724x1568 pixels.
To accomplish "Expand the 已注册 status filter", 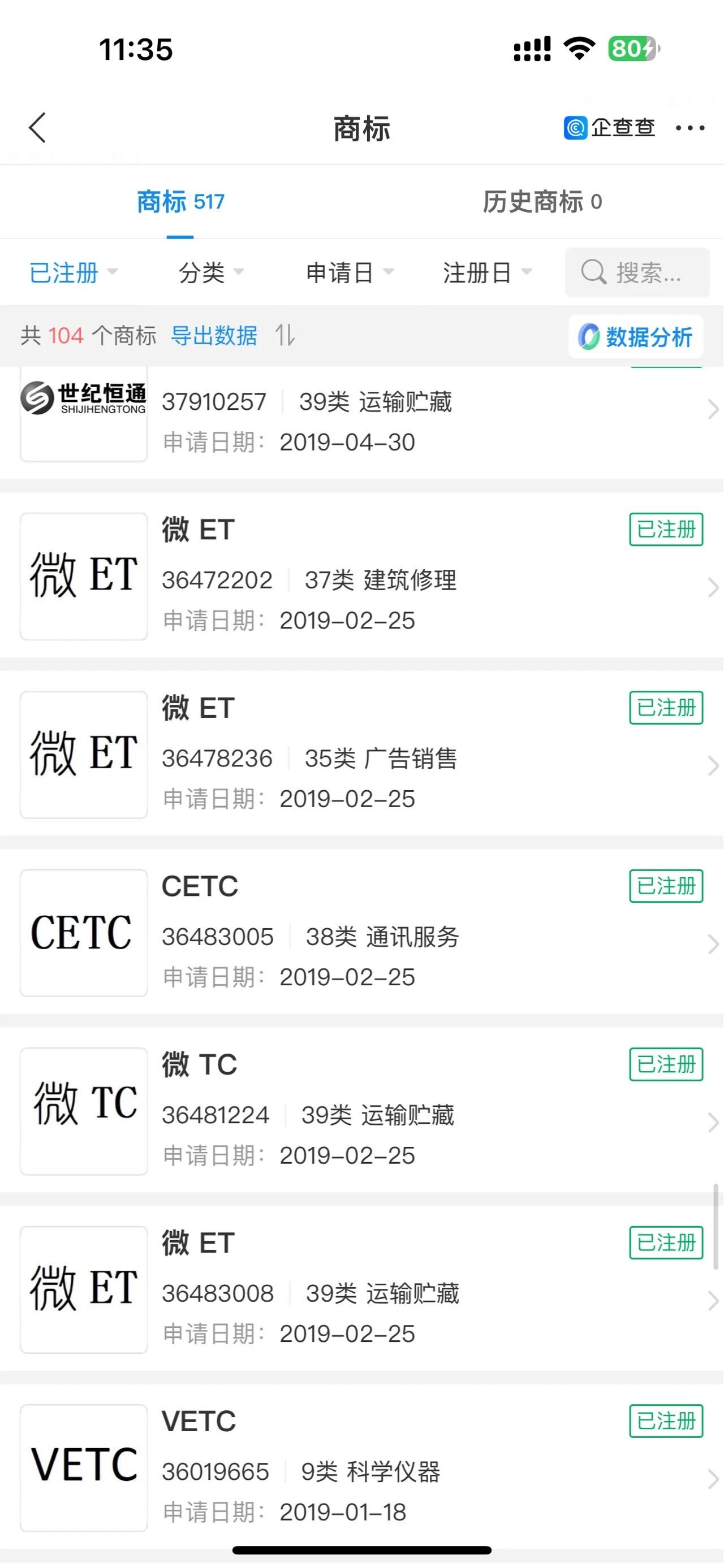I will coord(73,272).
